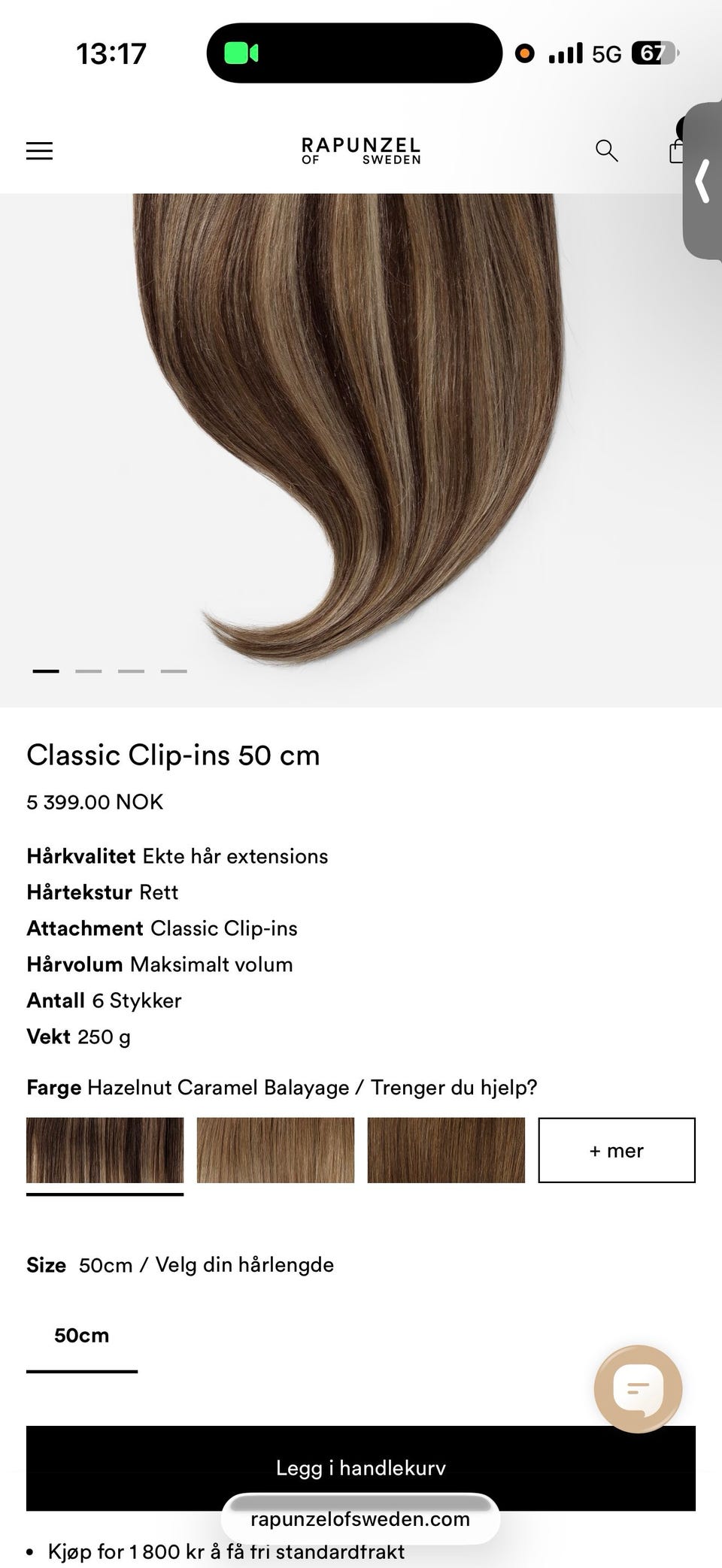Open the hamburger menu
Image resolution: width=722 pixels, height=1568 pixels.
tap(39, 151)
